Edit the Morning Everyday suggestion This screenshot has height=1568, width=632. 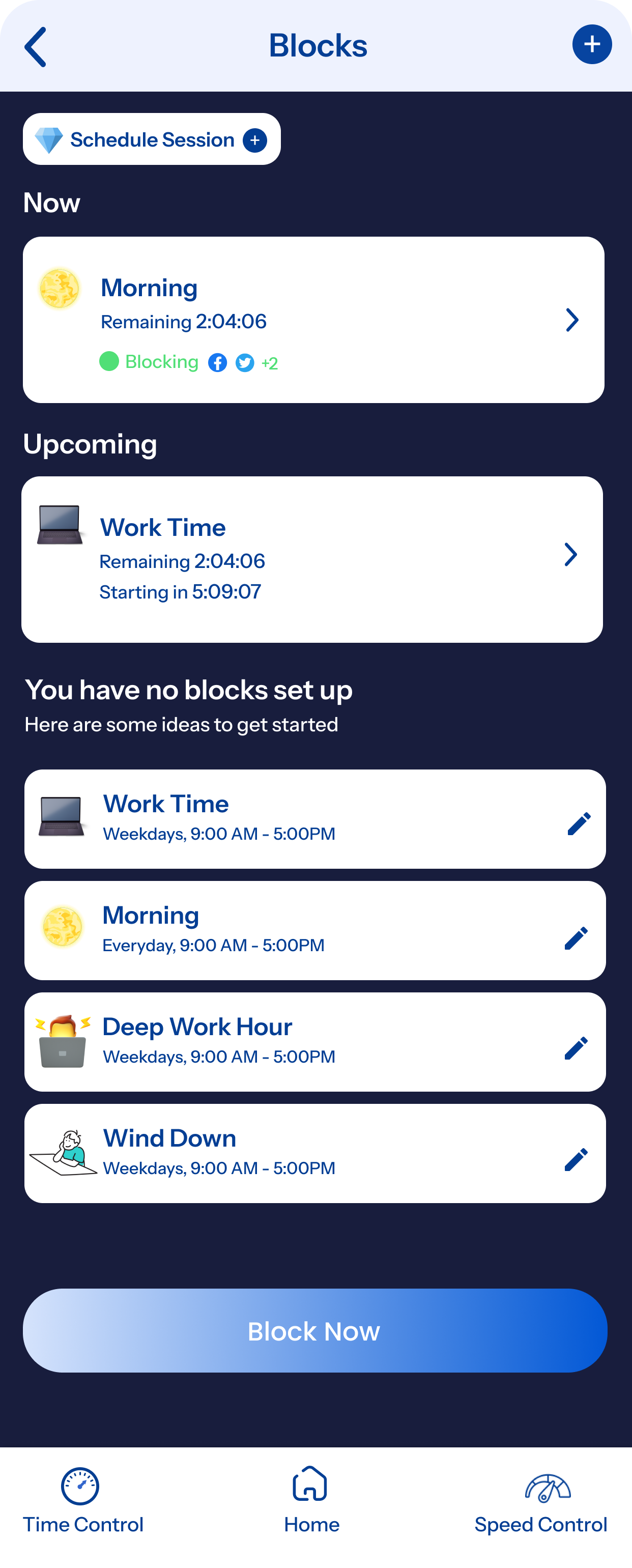(576, 938)
